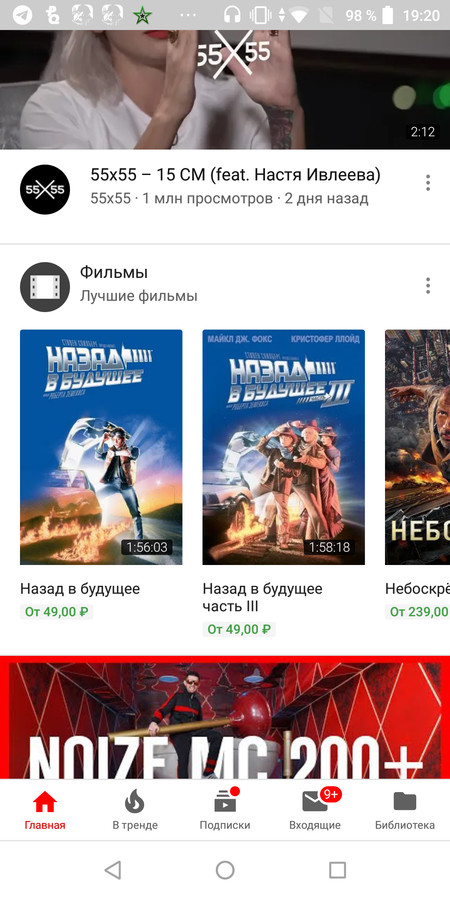Open the Фильмы section overflow menu

coord(428,285)
